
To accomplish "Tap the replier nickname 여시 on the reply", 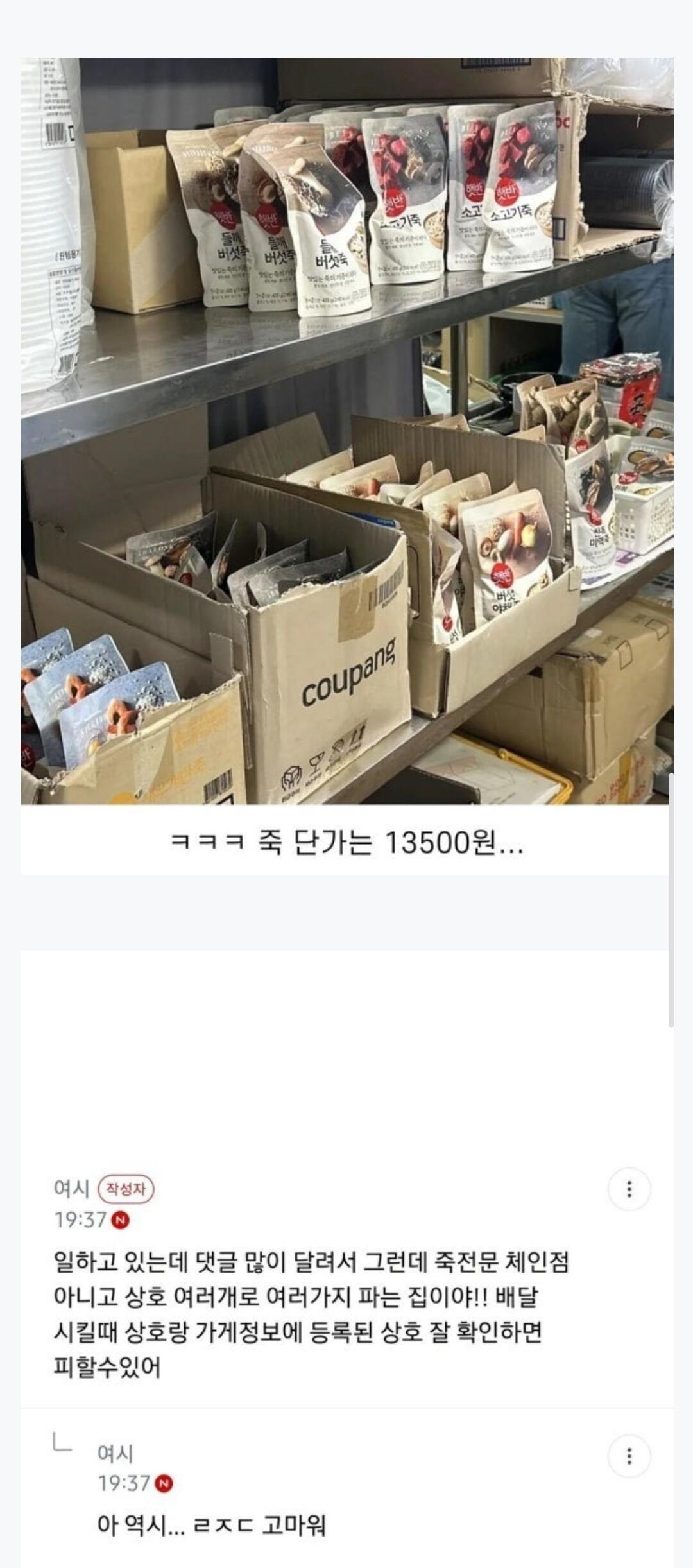I will (x=115, y=1454).
